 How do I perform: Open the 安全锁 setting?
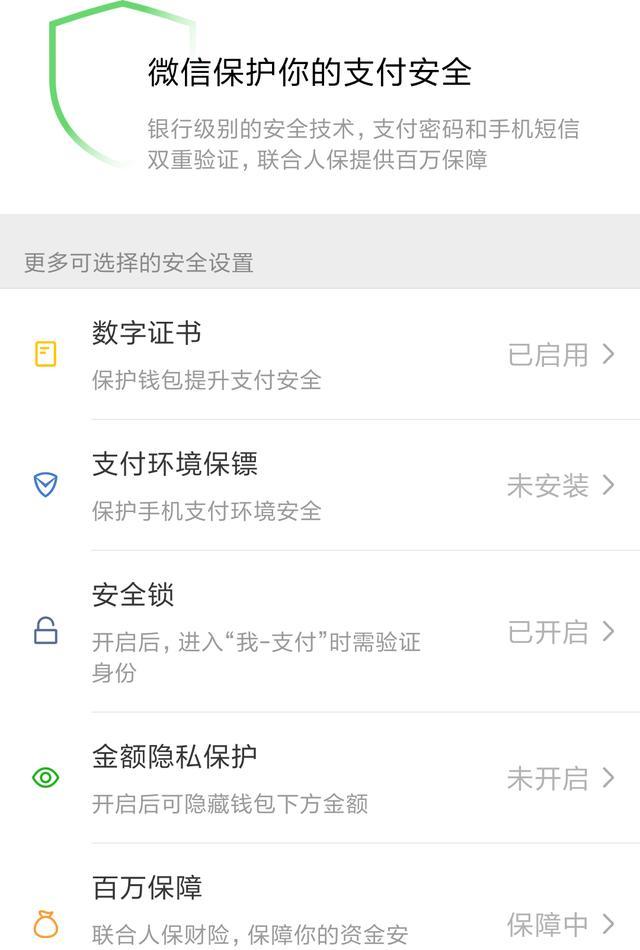320,632
